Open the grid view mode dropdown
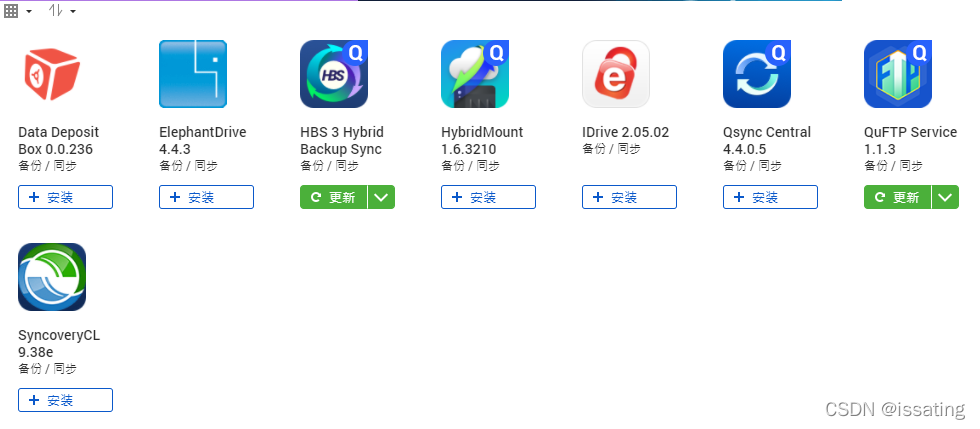This screenshot has width=980, height=429. [x=18, y=11]
